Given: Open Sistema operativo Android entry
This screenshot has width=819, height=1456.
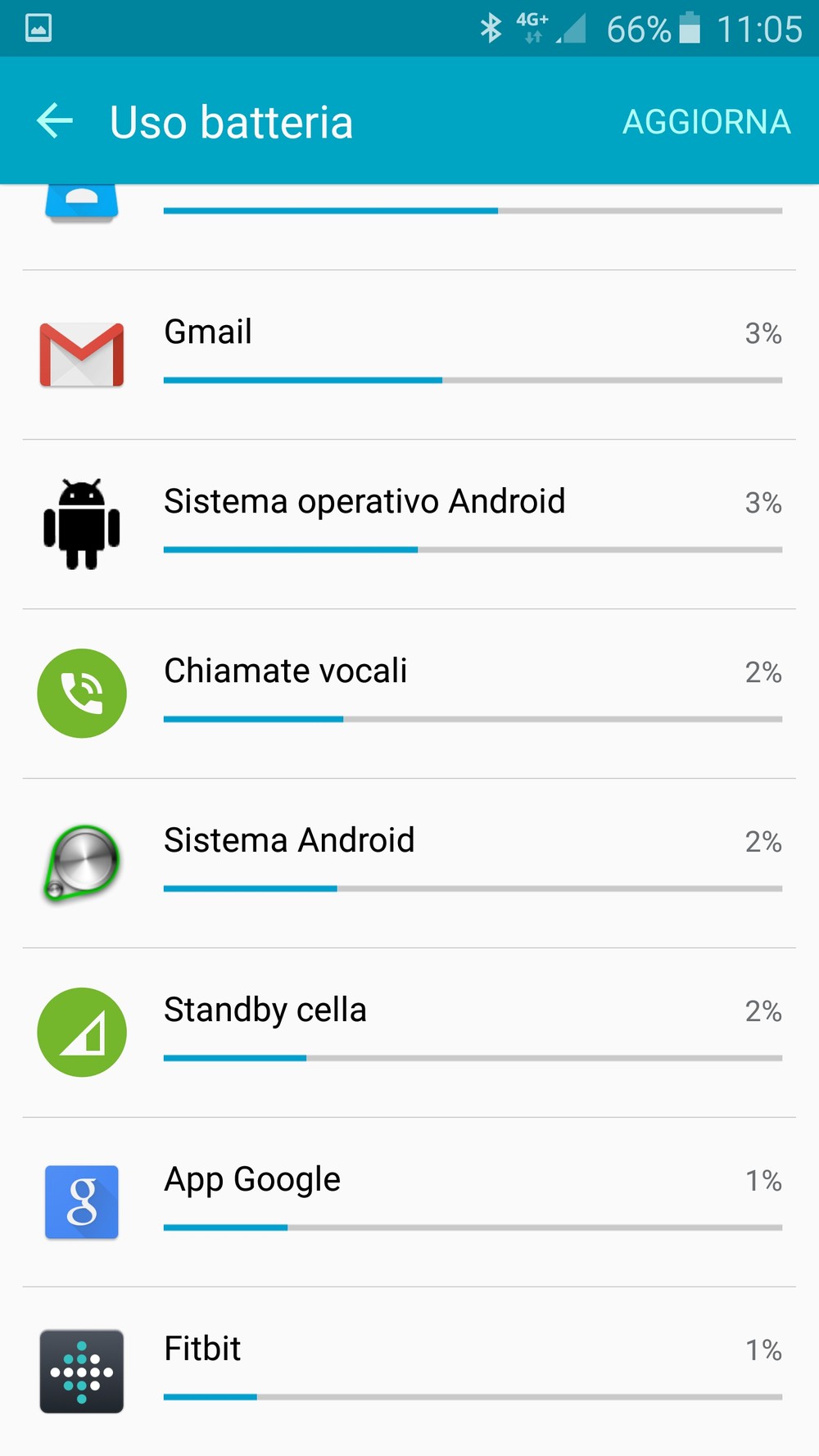Looking at the screenshot, I should 409,524.
